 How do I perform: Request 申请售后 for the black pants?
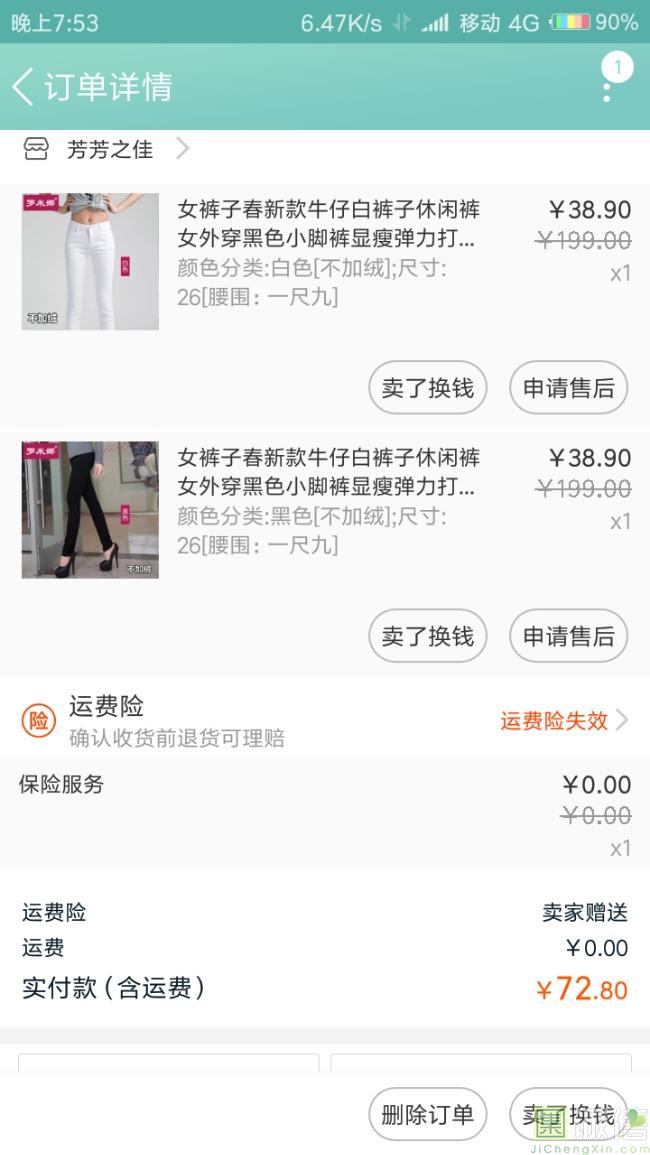pos(568,636)
